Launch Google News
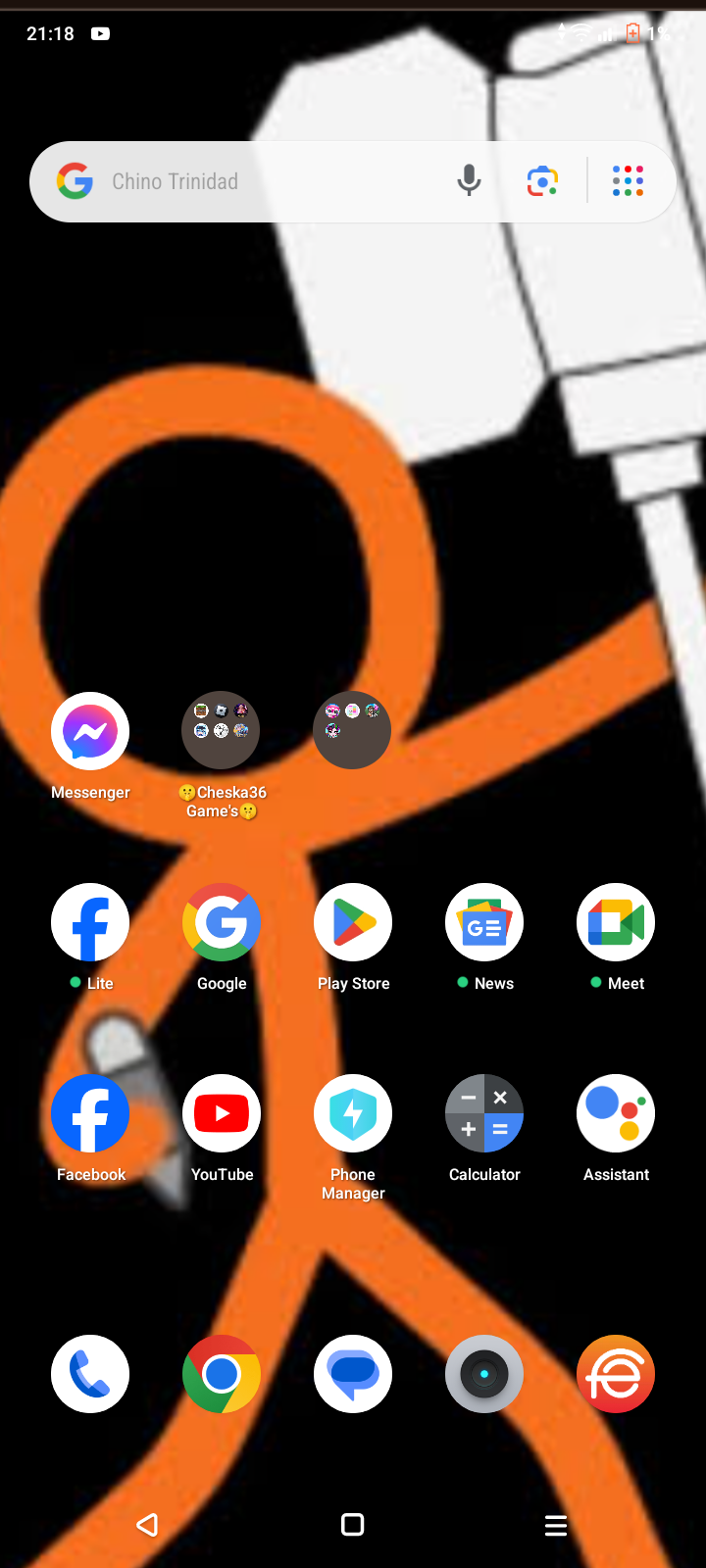The height and width of the screenshot is (1568, 706). coord(484,922)
